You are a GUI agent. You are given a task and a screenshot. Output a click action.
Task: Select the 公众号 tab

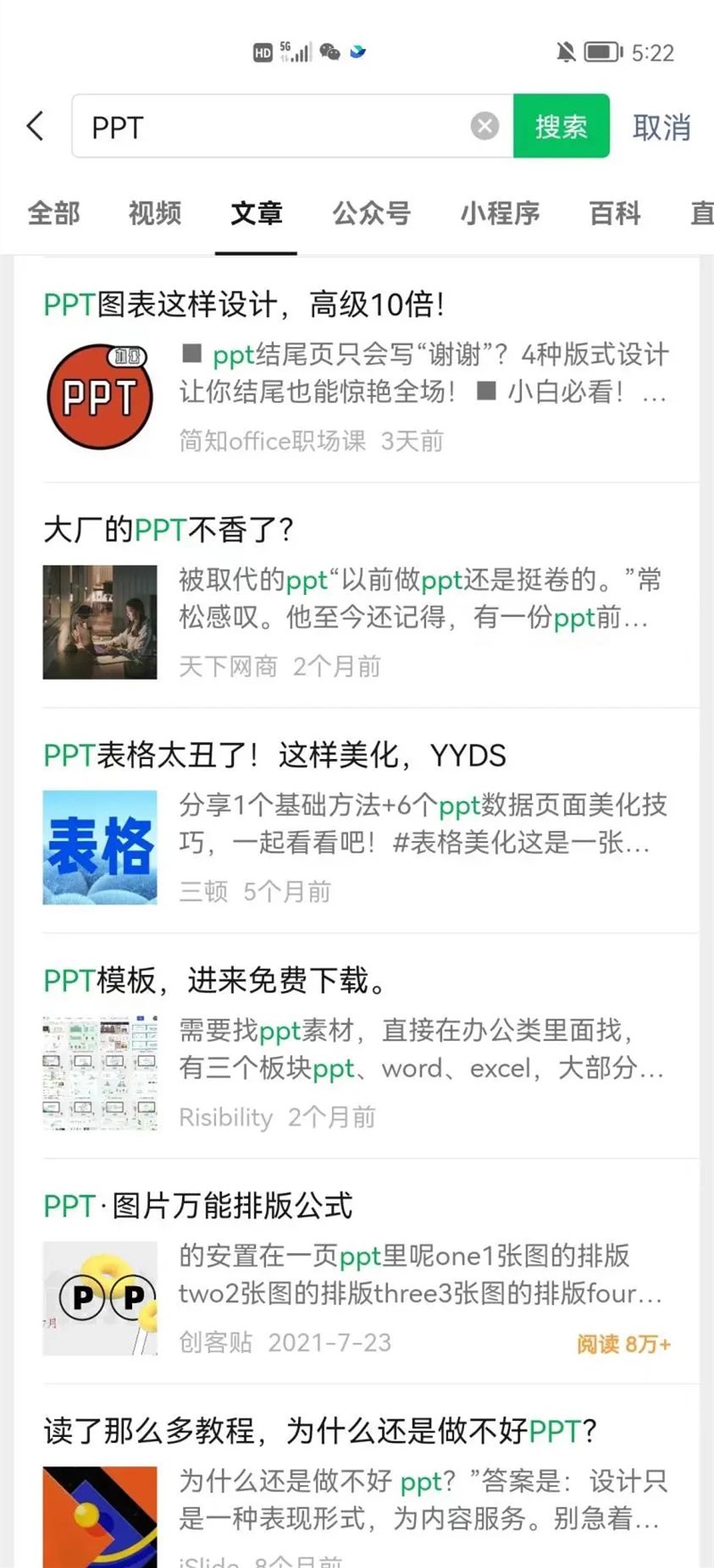pos(371,213)
